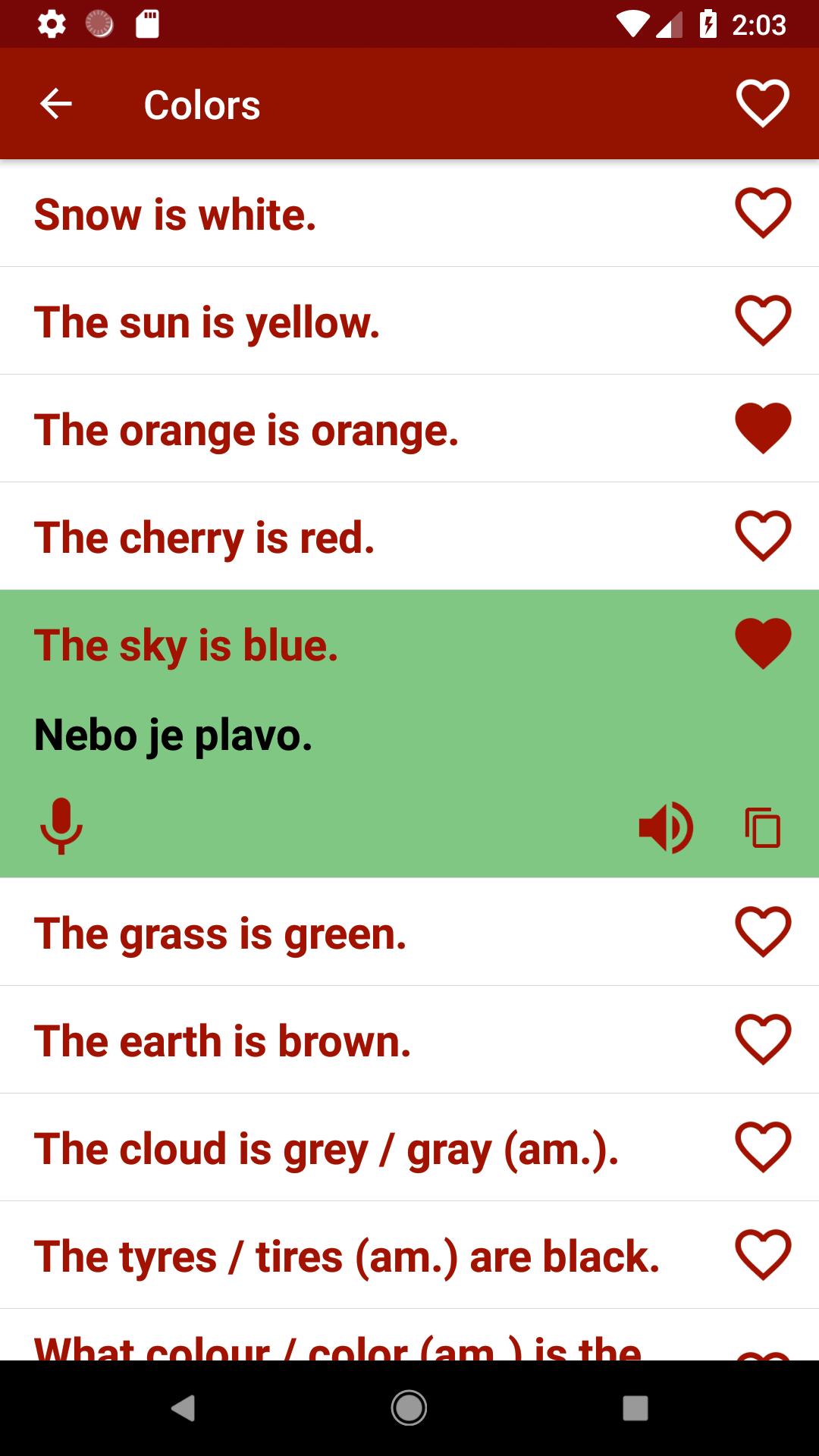The image size is (819, 1456).
Task: Unfavorite "The orange is orange."
Action: click(x=762, y=428)
